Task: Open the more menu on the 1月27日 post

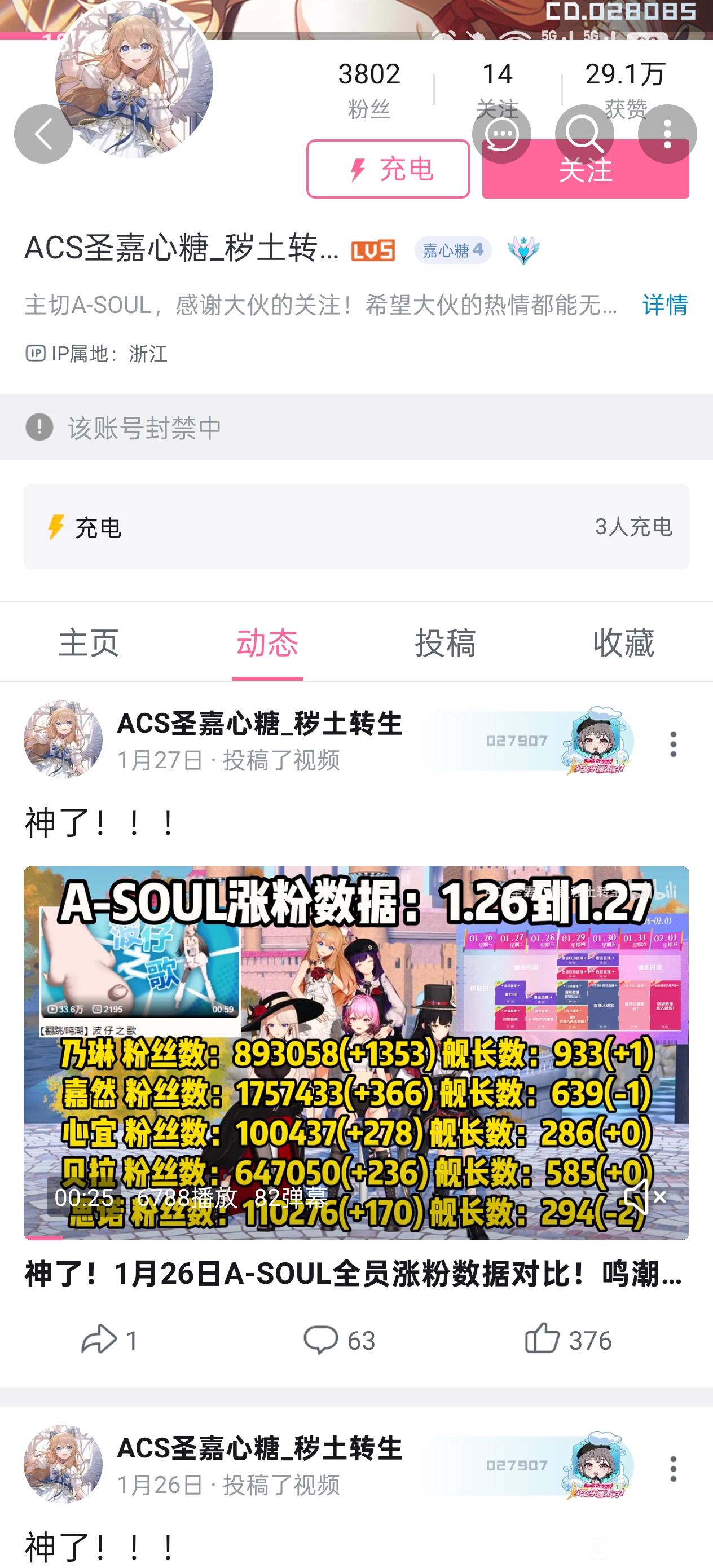Action: coord(673,744)
